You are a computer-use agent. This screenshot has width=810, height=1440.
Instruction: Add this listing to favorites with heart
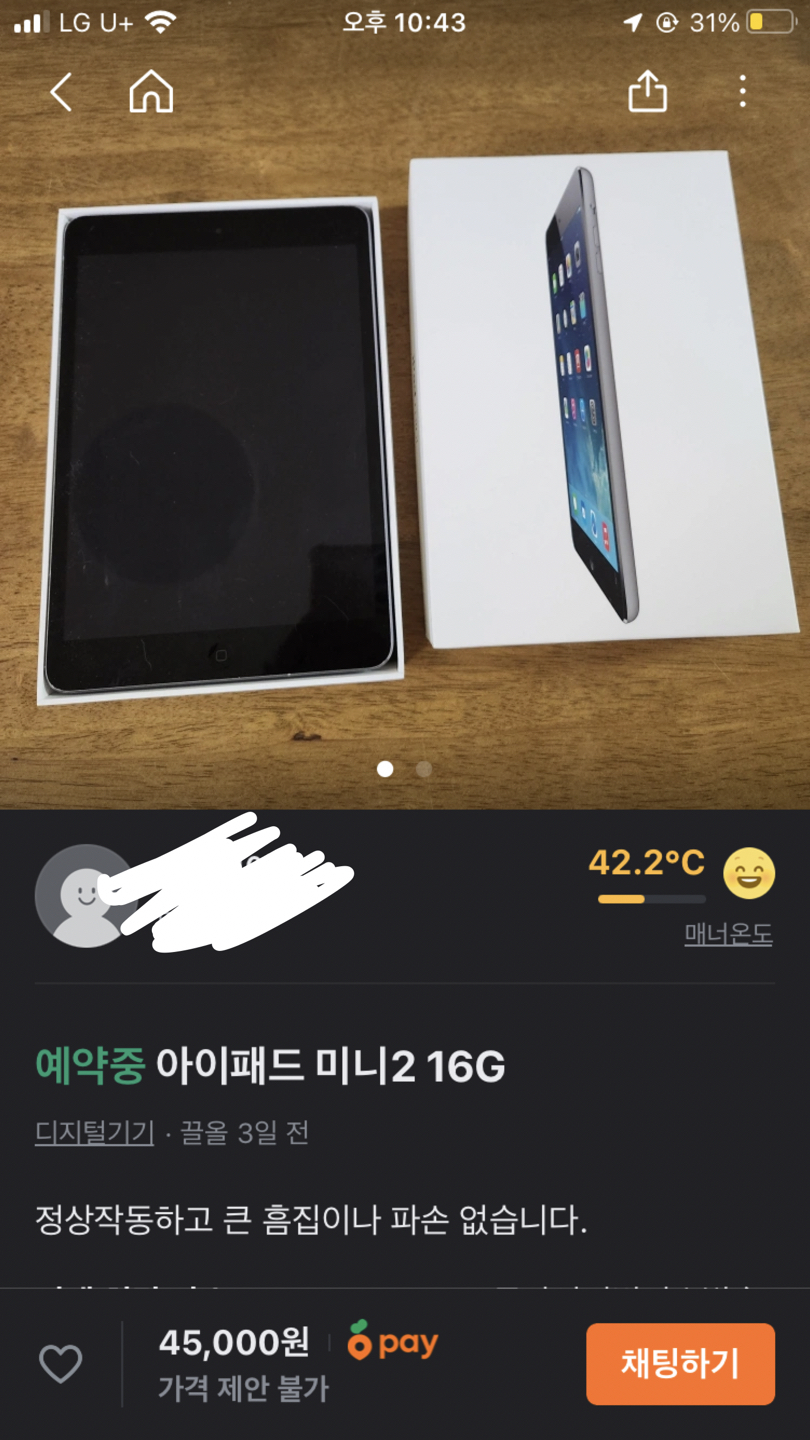[x=60, y=1364]
